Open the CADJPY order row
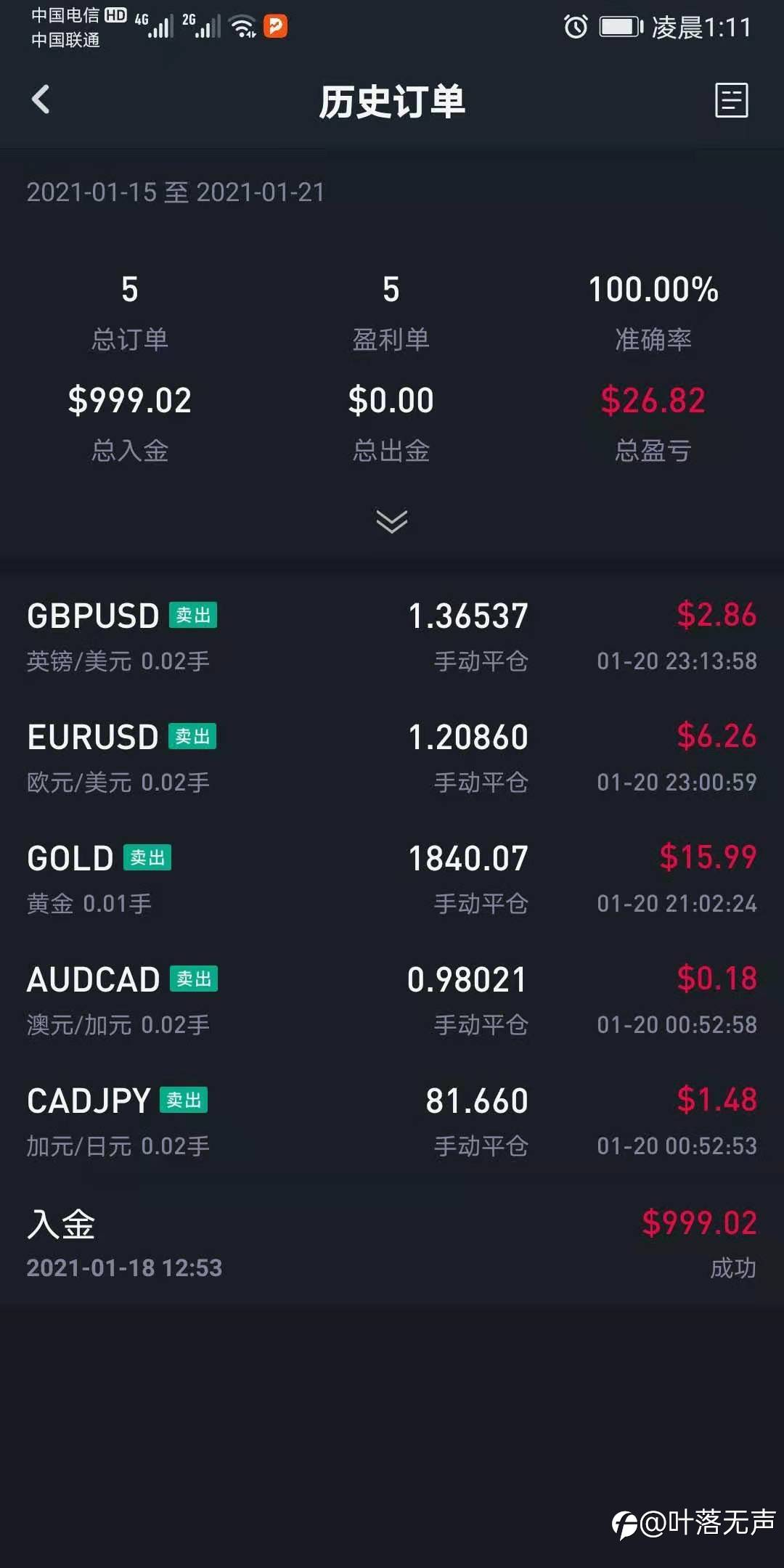Viewport: 784px width, 1568px height. click(x=392, y=1122)
